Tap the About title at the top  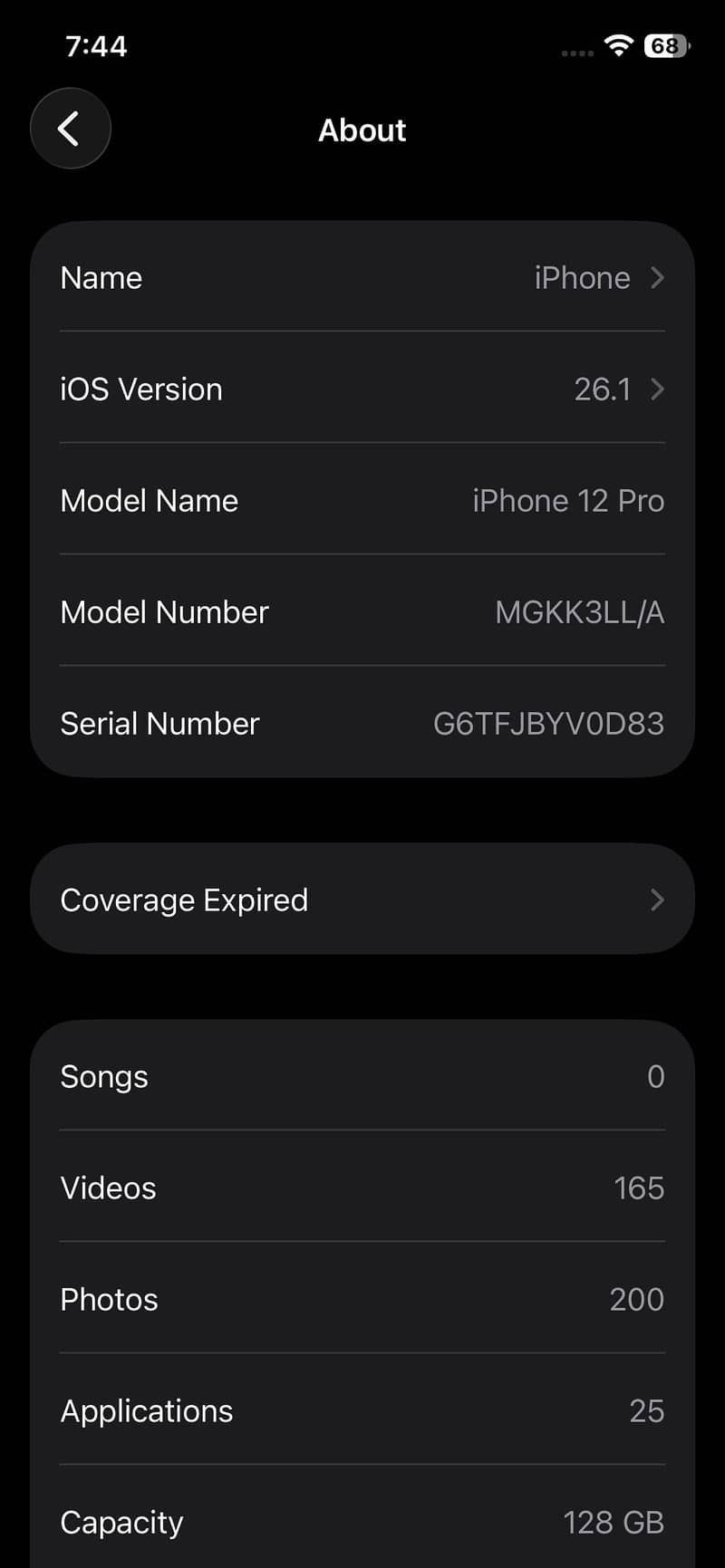point(362,130)
